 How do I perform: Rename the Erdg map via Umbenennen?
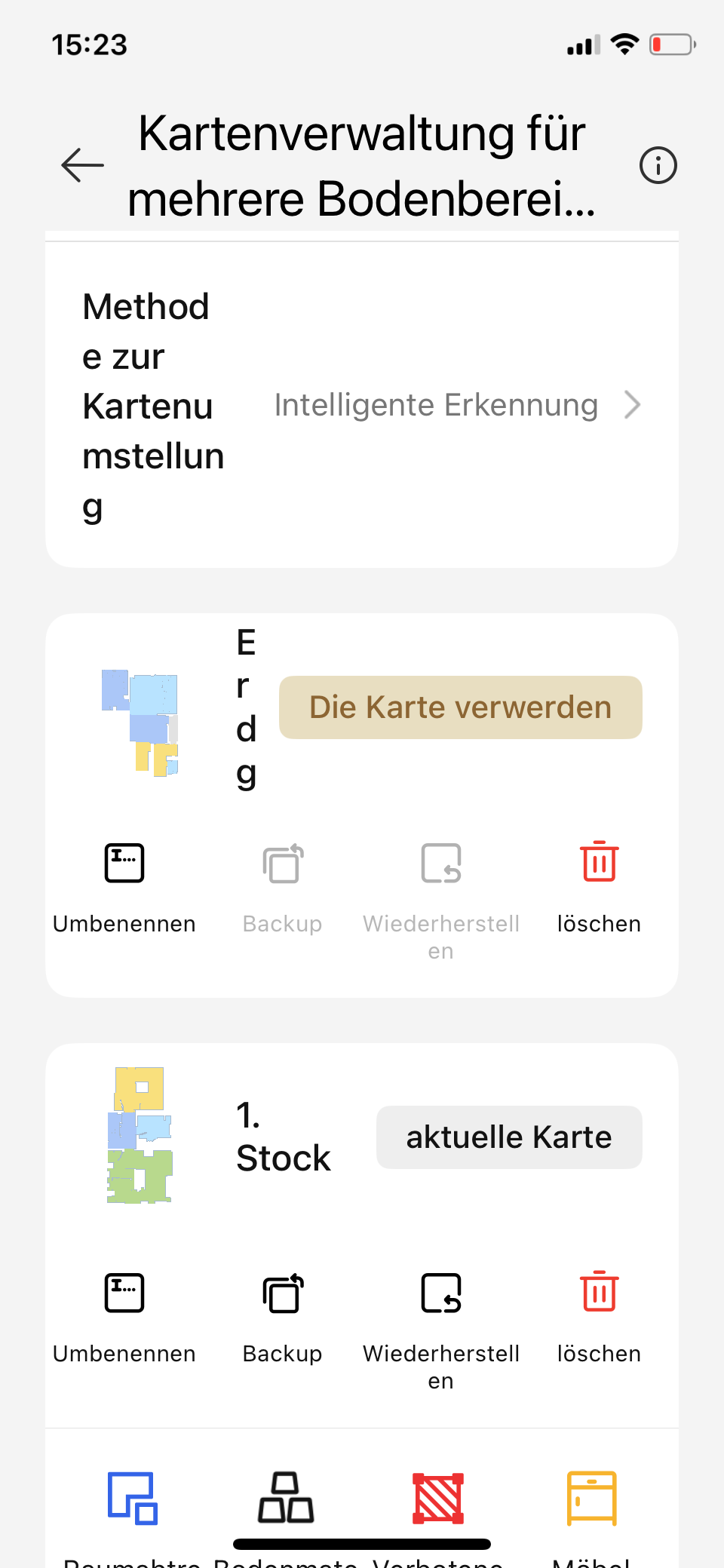[124, 888]
